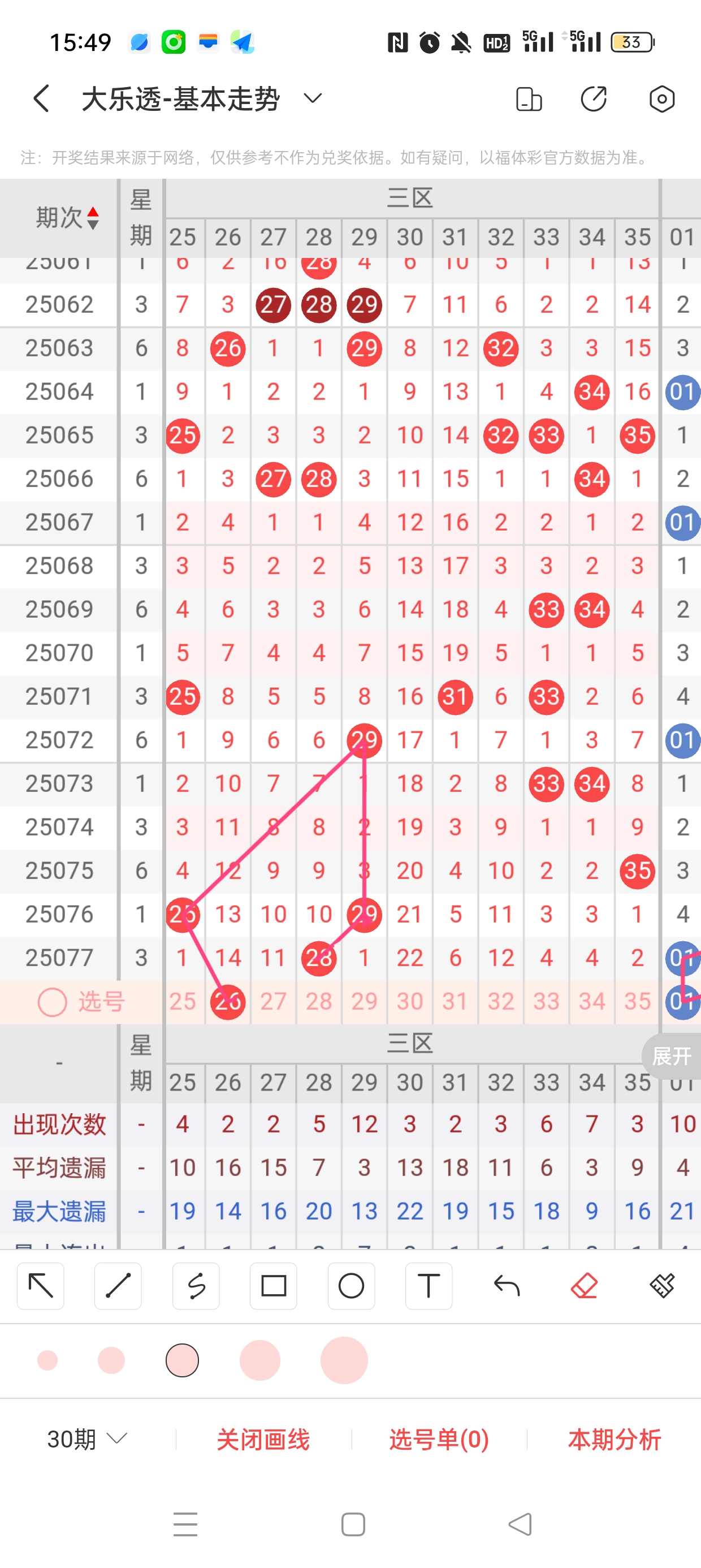Open the 30期 period count dropdown
Viewport: 701px width, 1568px height.
pos(87,1439)
